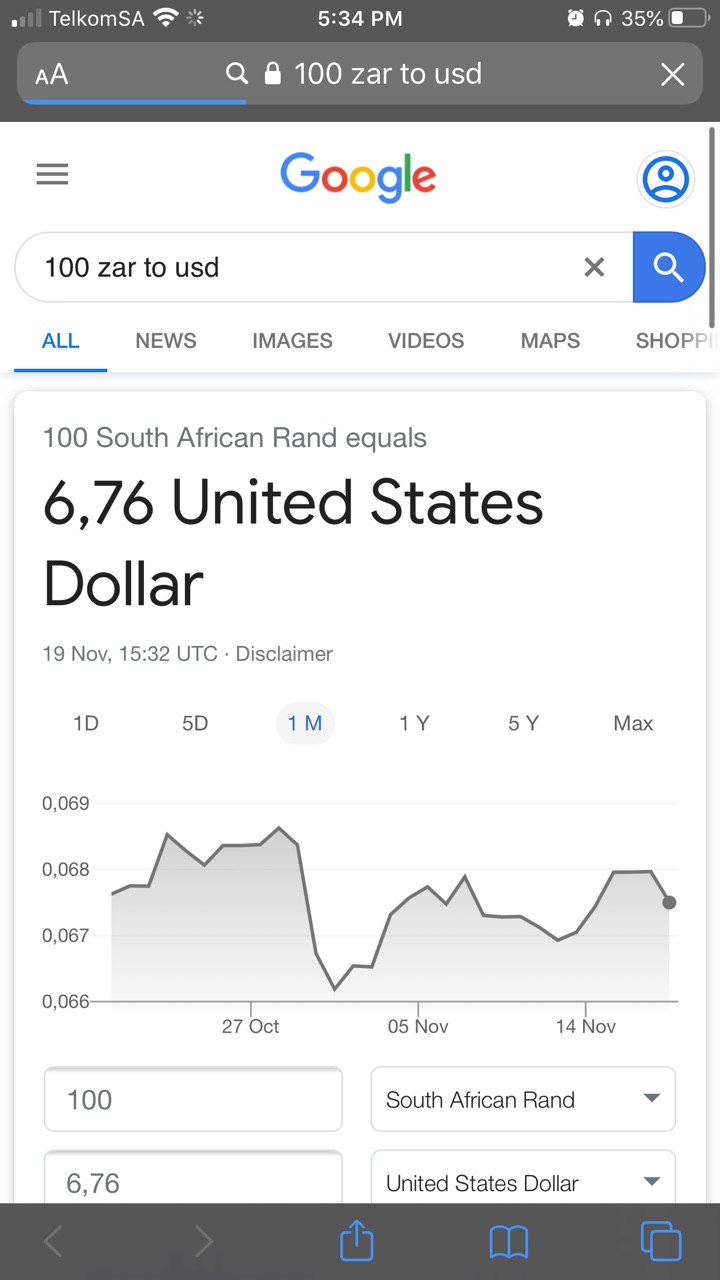Screen dimensions: 720x1280
Task: Show the Max chart range
Action: pyautogui.click(x=633, y=723)
